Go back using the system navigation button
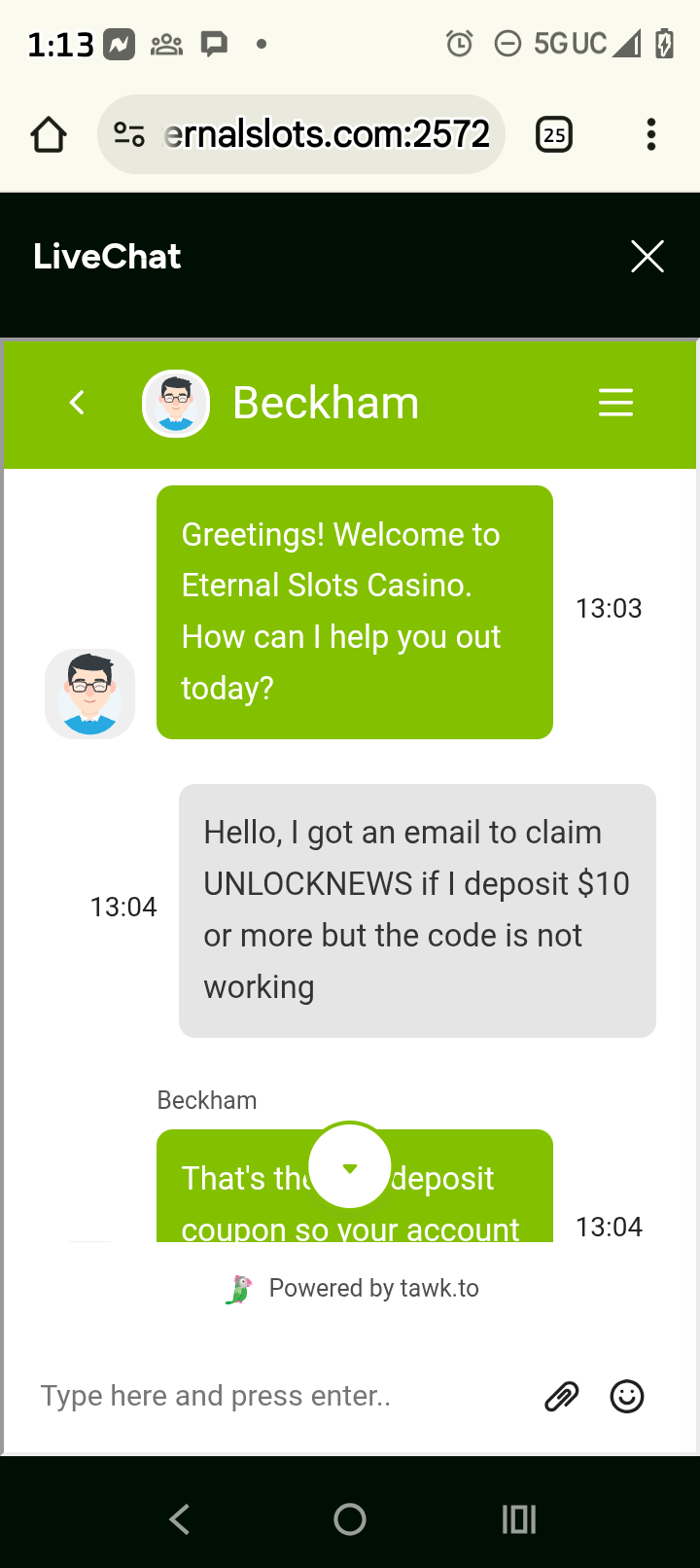The width and height of the screenshot is (700, 1568). point(180,1519)
